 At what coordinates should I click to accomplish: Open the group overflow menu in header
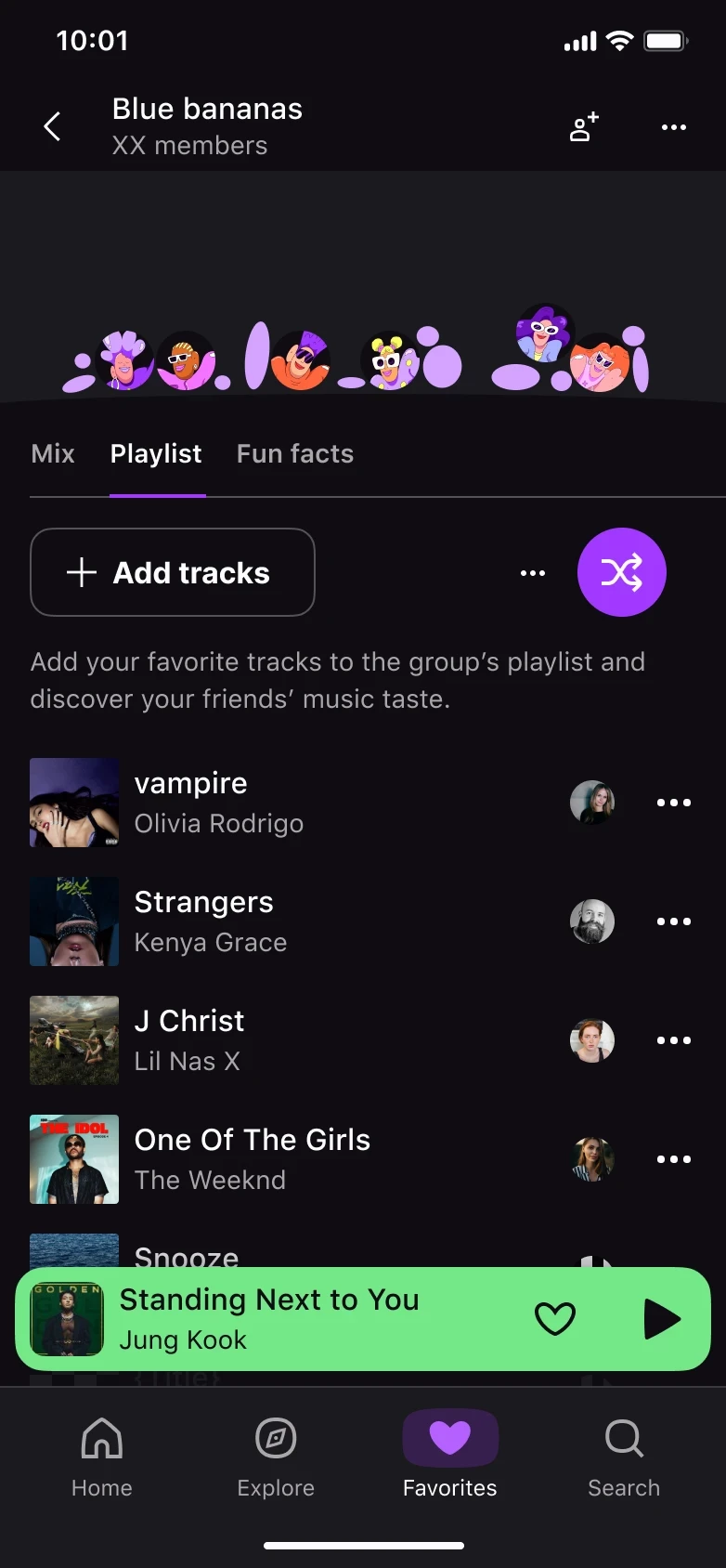click(673, 127)
